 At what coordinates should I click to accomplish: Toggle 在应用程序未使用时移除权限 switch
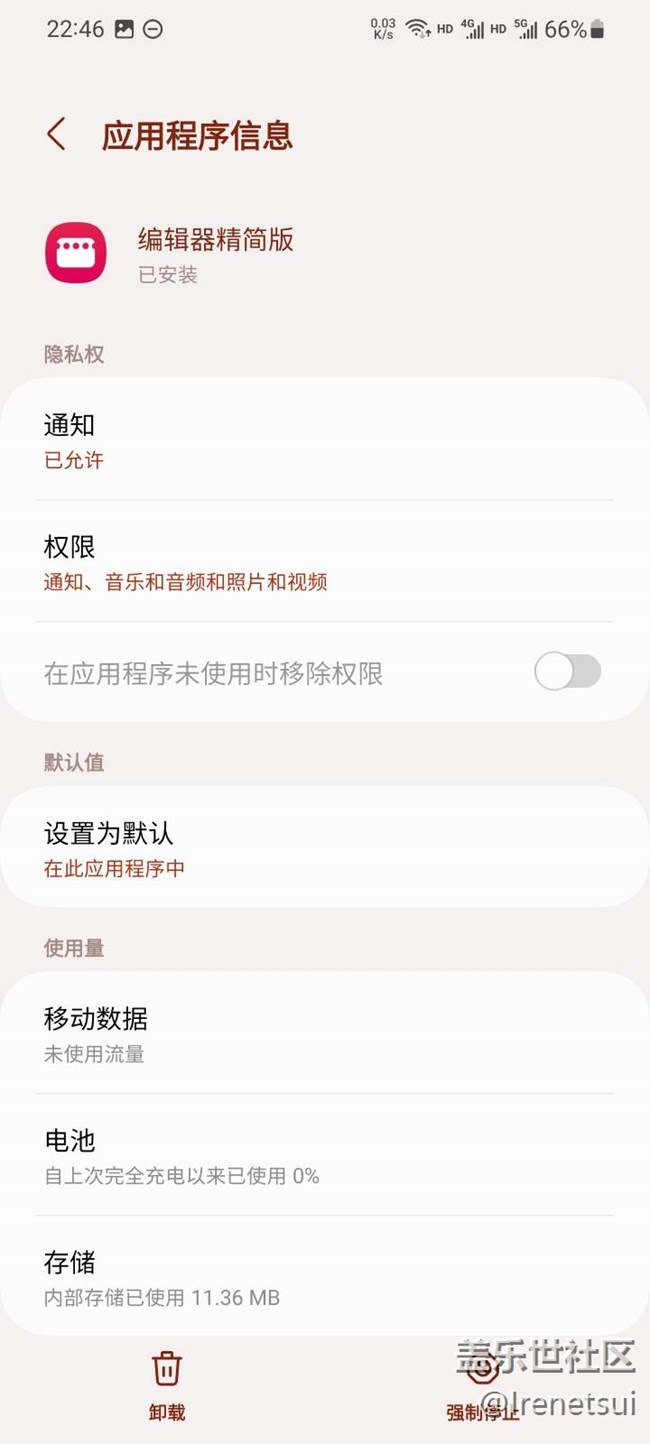(x=567, y=672)
